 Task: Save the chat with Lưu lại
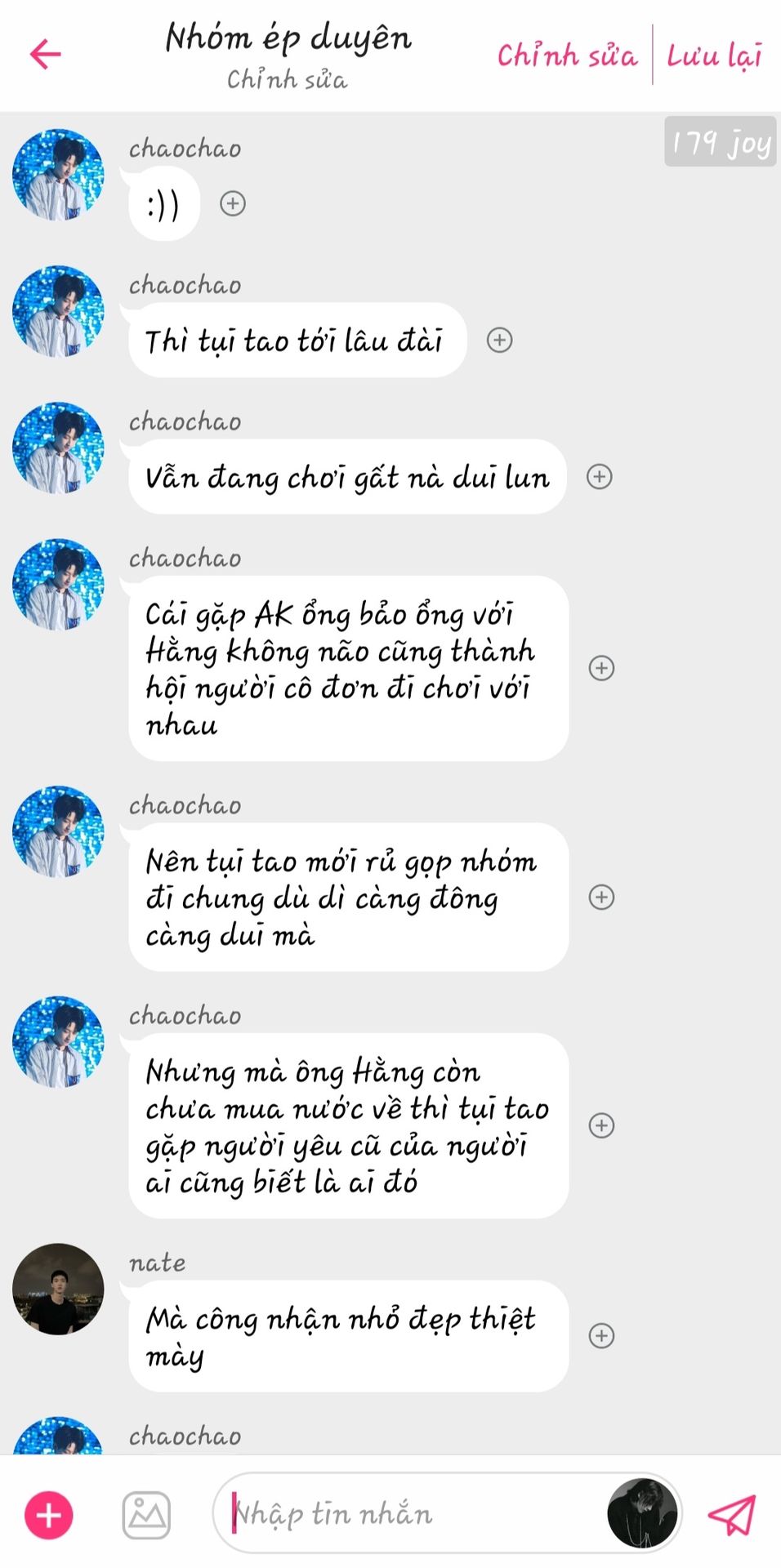click(714, 55)
